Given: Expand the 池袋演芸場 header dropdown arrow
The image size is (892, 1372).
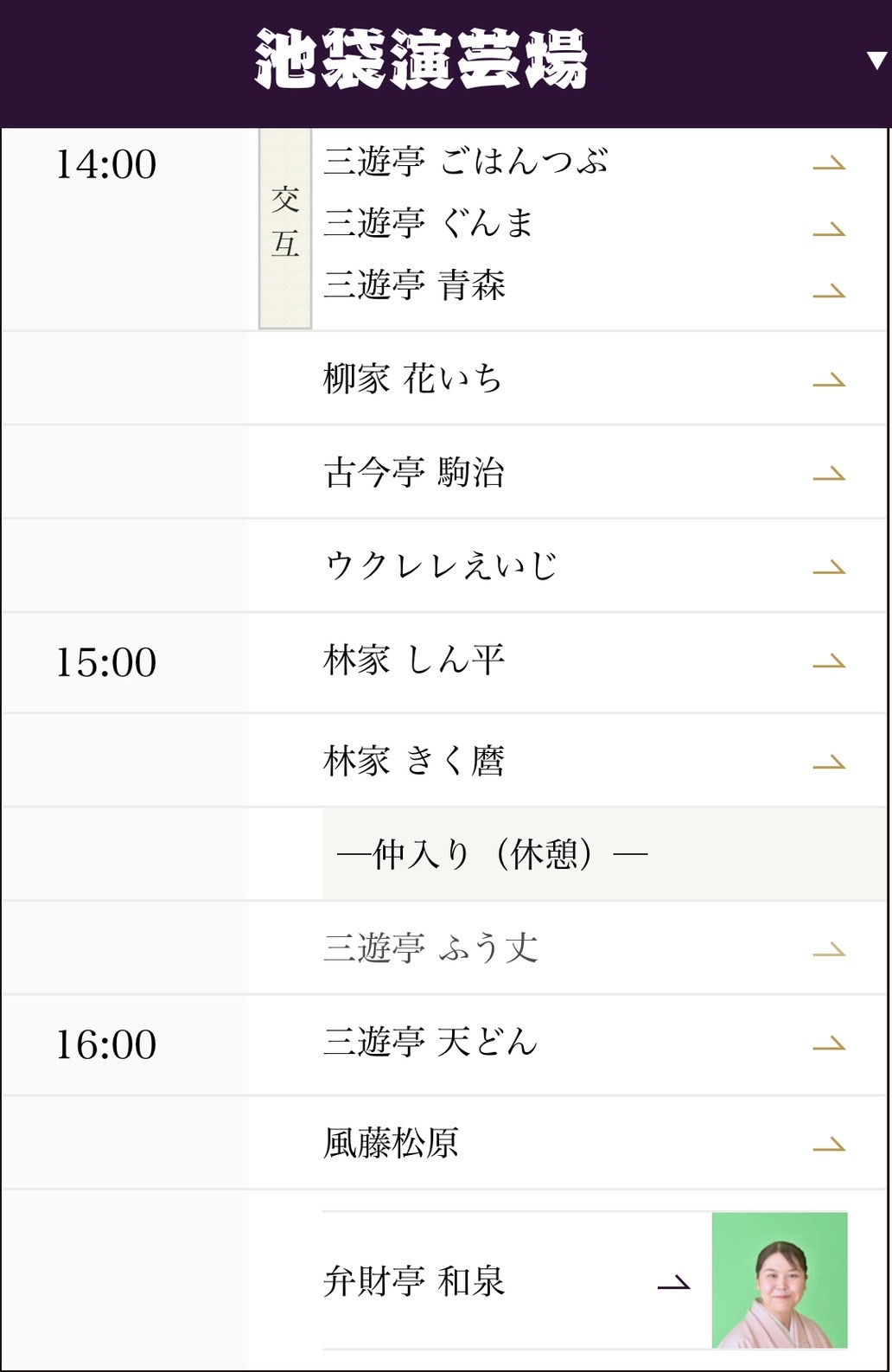Looking at the screenshot, I should point(876,60).
